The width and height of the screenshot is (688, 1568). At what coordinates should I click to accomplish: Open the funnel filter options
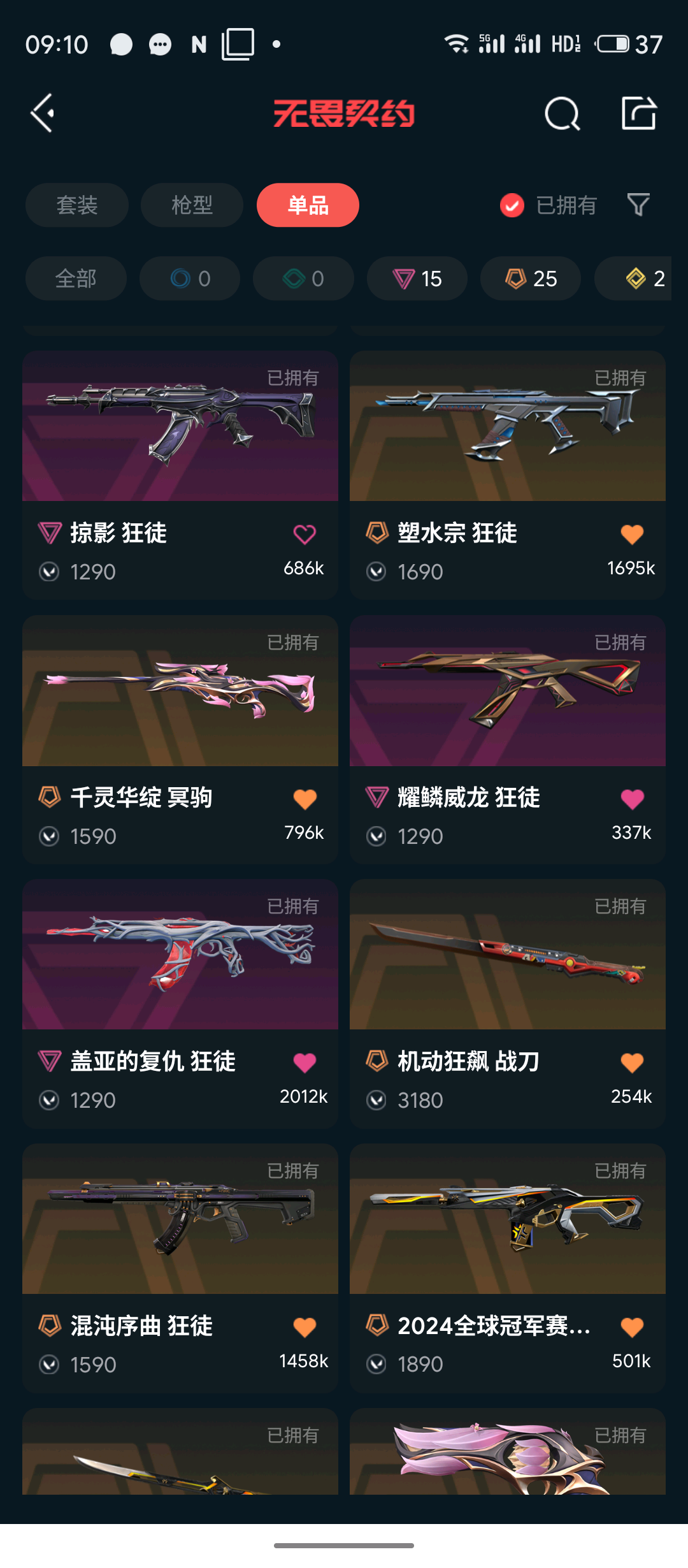[638, 205]
